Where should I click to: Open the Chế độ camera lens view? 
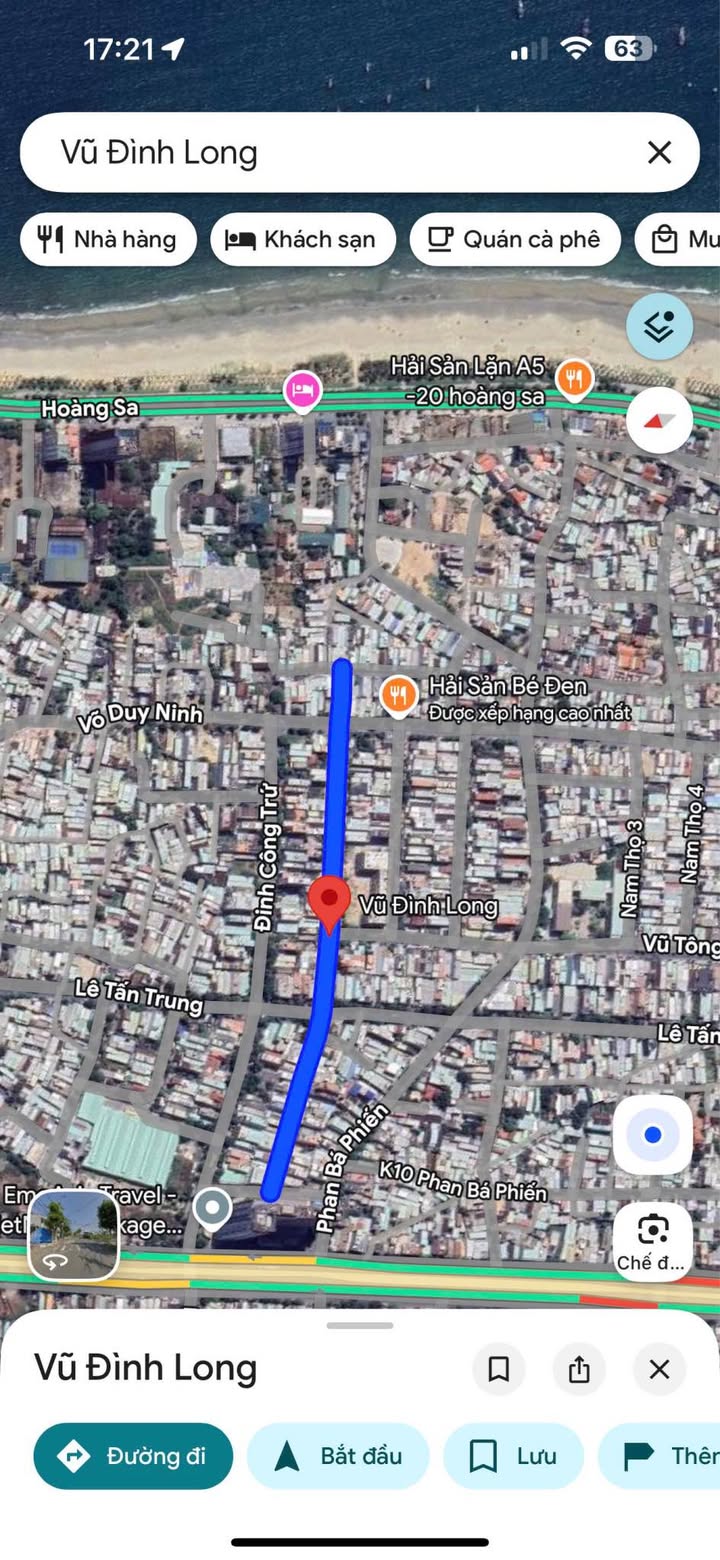point(653,1241)
